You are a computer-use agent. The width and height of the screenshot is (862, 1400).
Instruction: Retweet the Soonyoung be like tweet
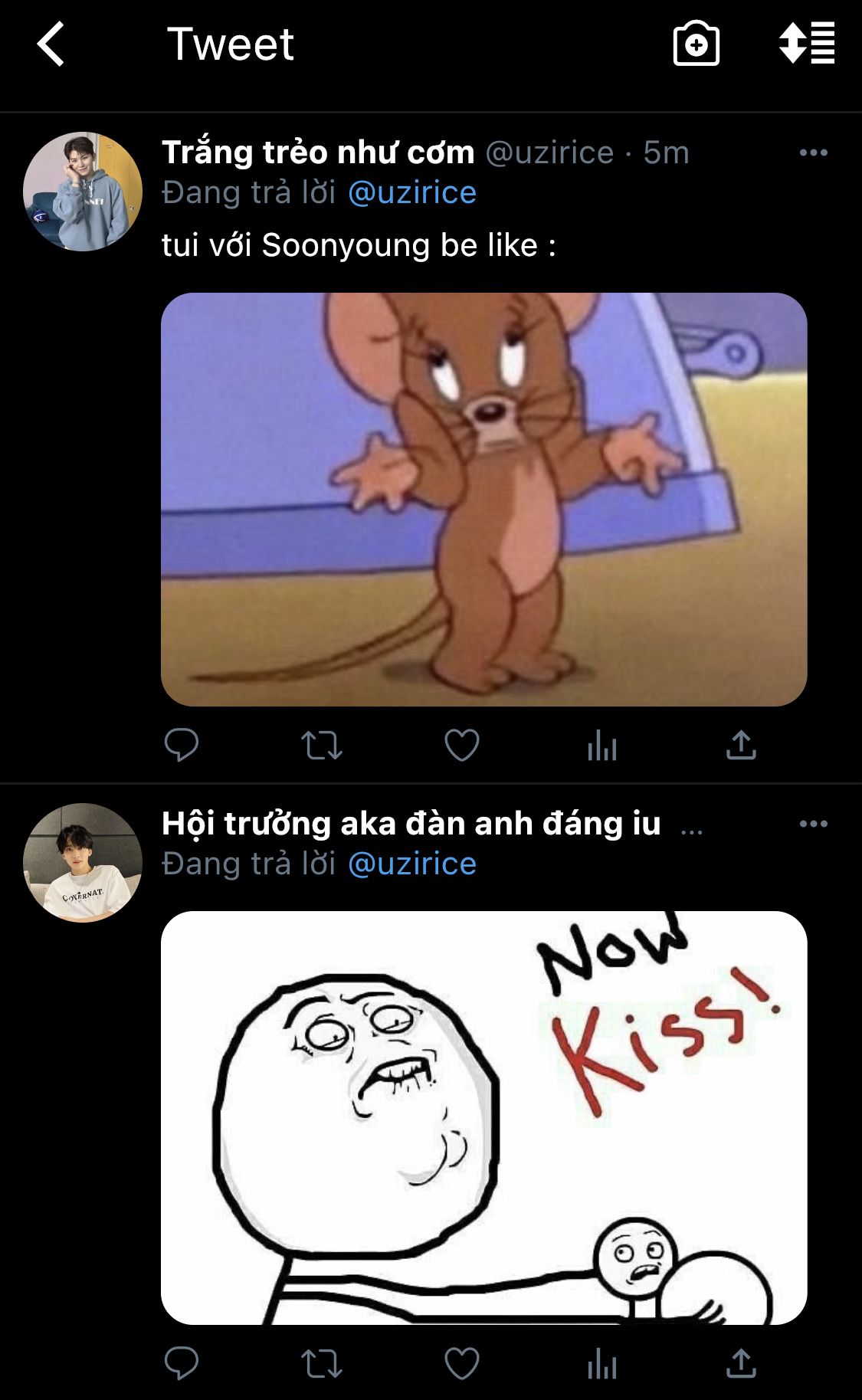pyautogui.click(x=321, y=745)
